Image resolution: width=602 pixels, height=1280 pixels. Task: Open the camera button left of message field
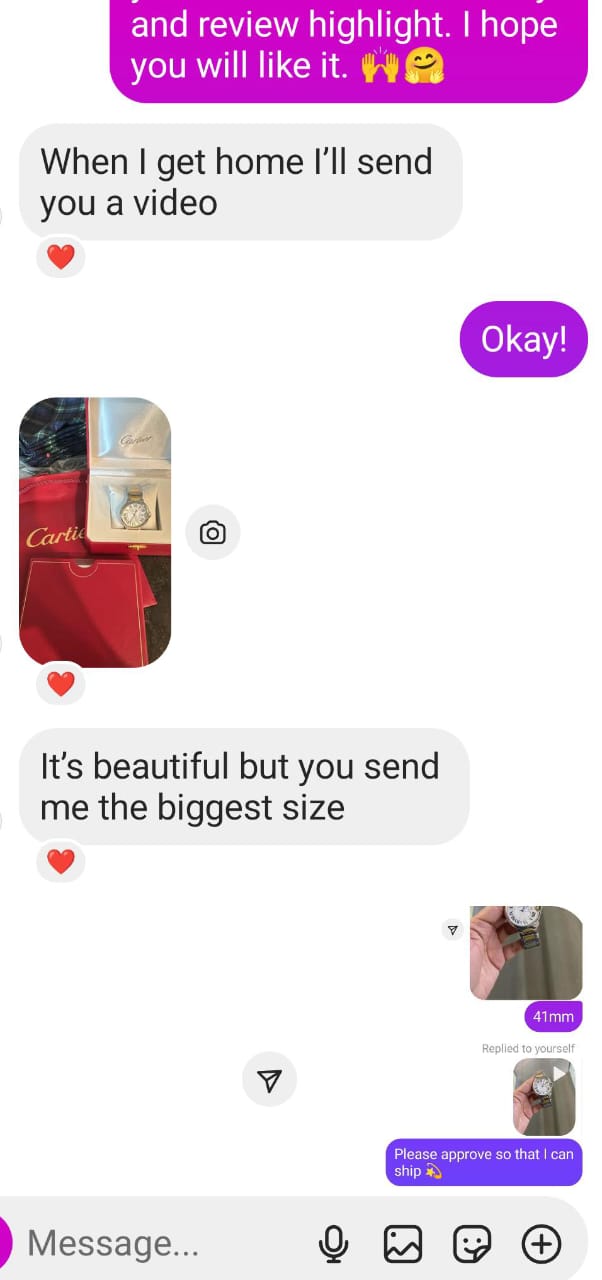(x=5, y=1243)
